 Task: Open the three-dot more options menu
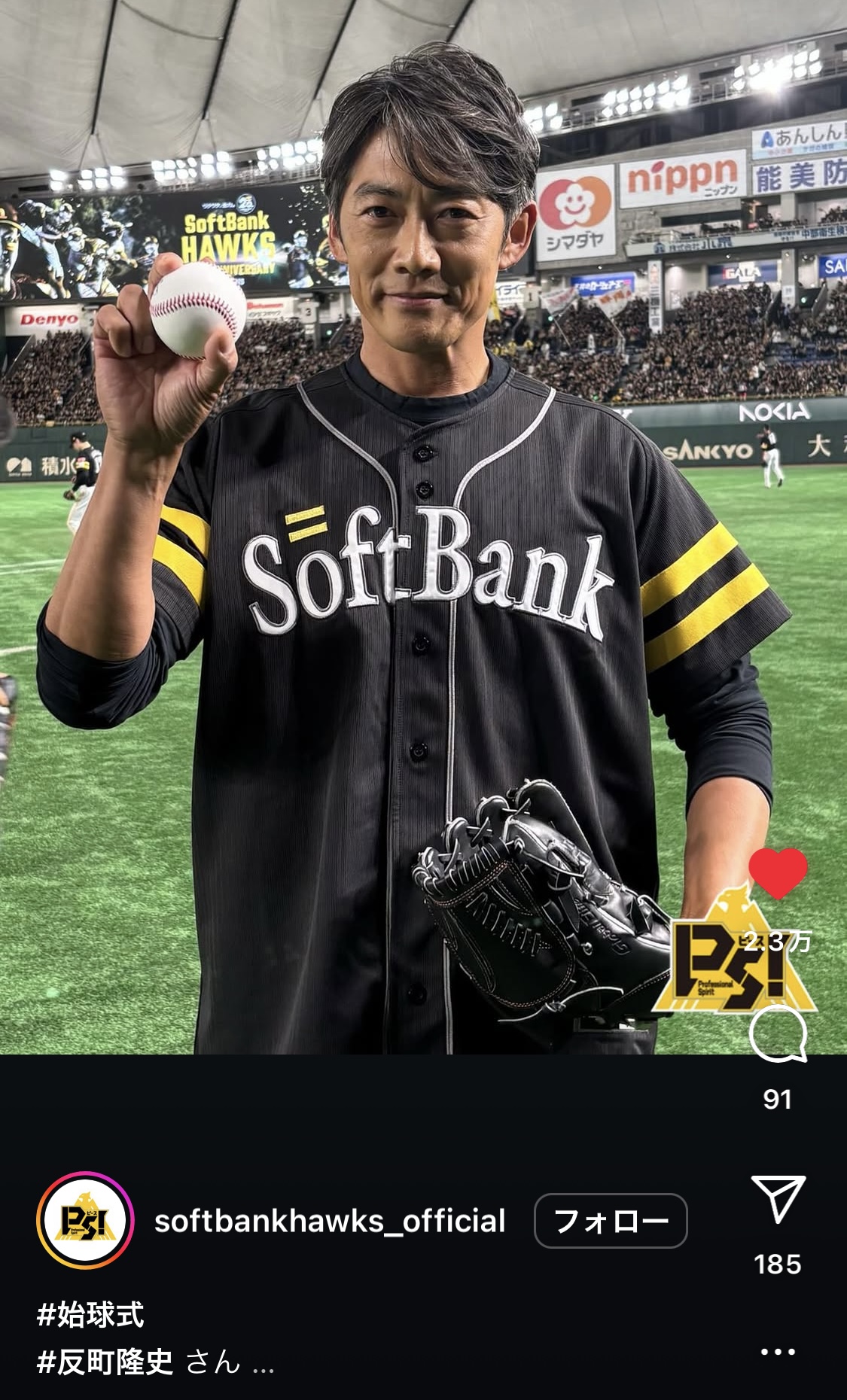click(778, 1352)
